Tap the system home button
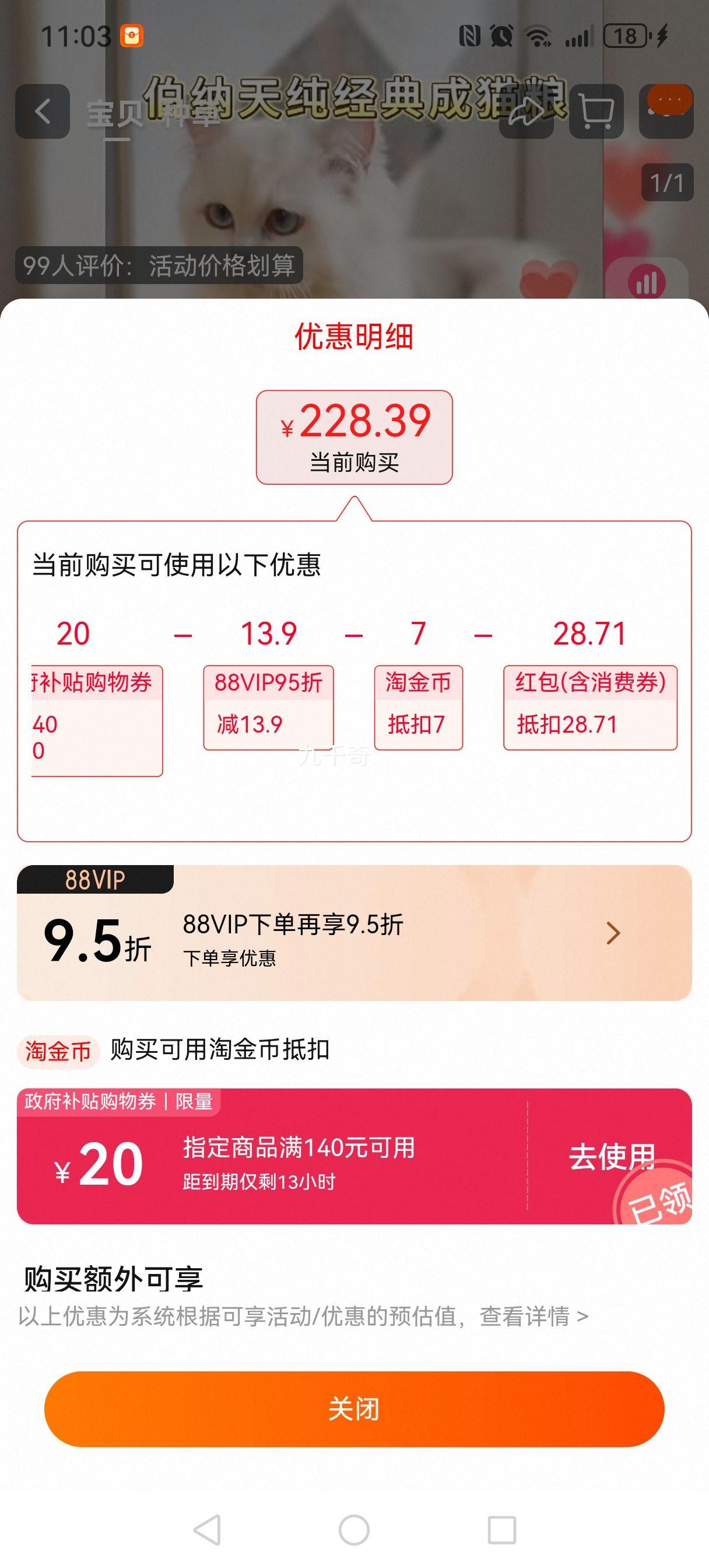 (354, 1529)
